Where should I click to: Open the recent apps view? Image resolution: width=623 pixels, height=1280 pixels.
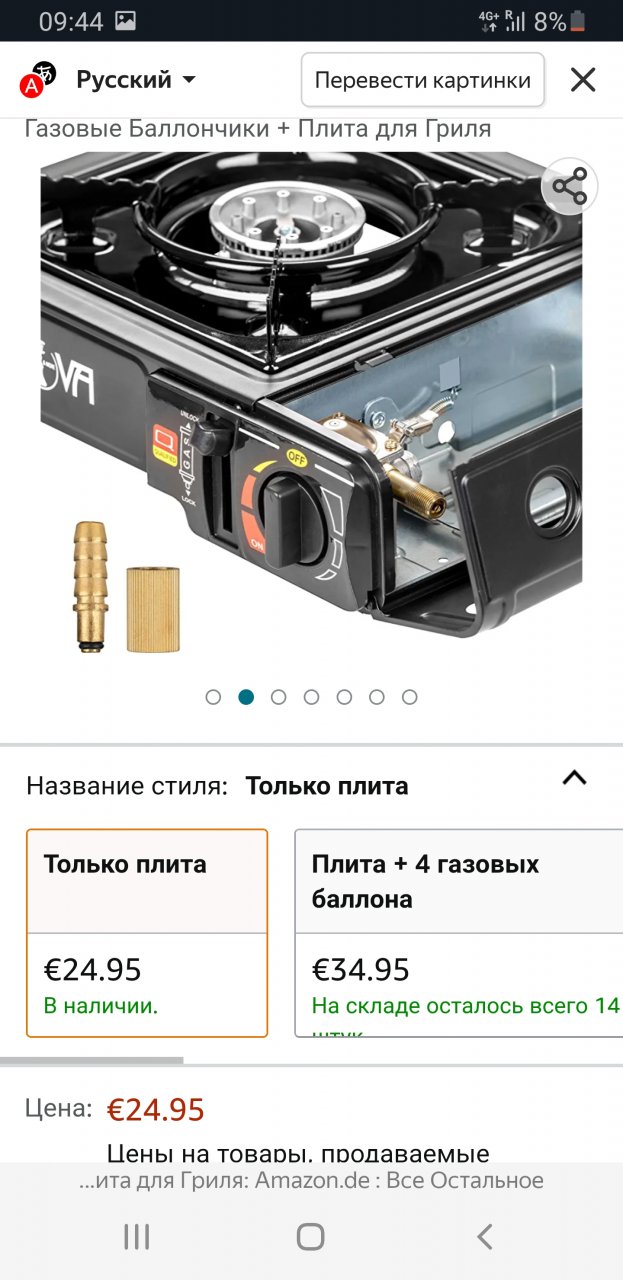click(x=137, y=1237)
